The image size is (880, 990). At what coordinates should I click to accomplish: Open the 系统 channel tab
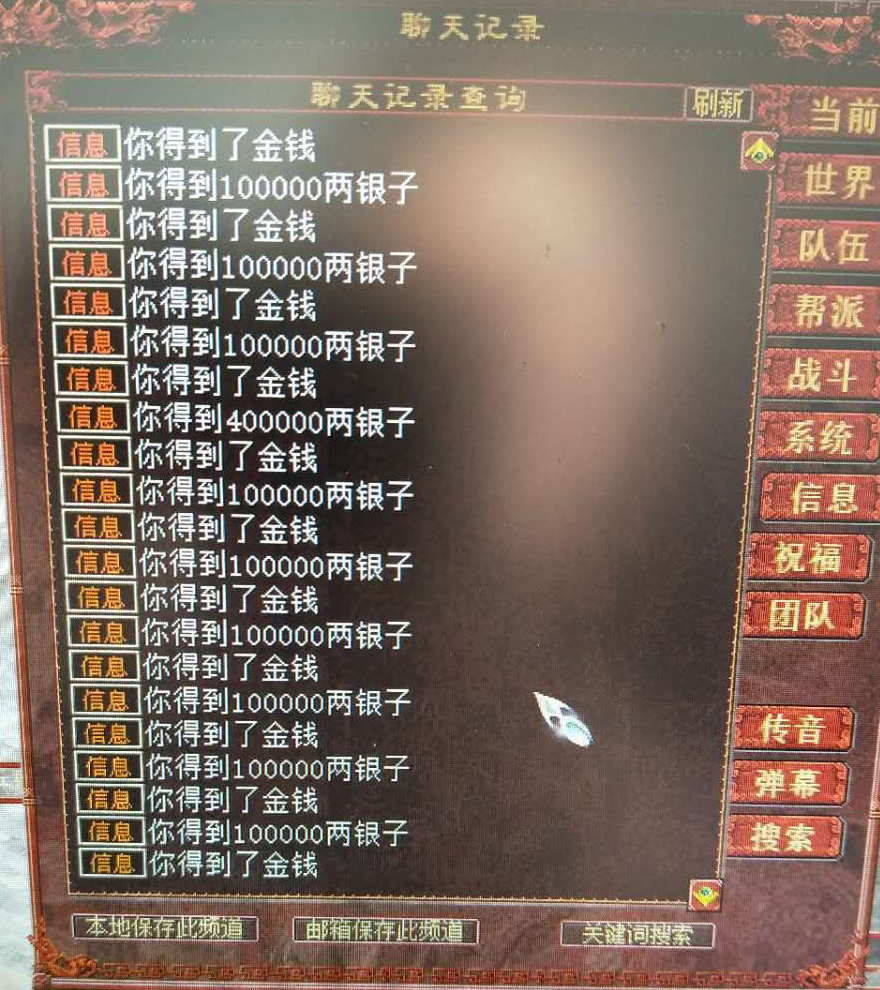pos(815,437)
